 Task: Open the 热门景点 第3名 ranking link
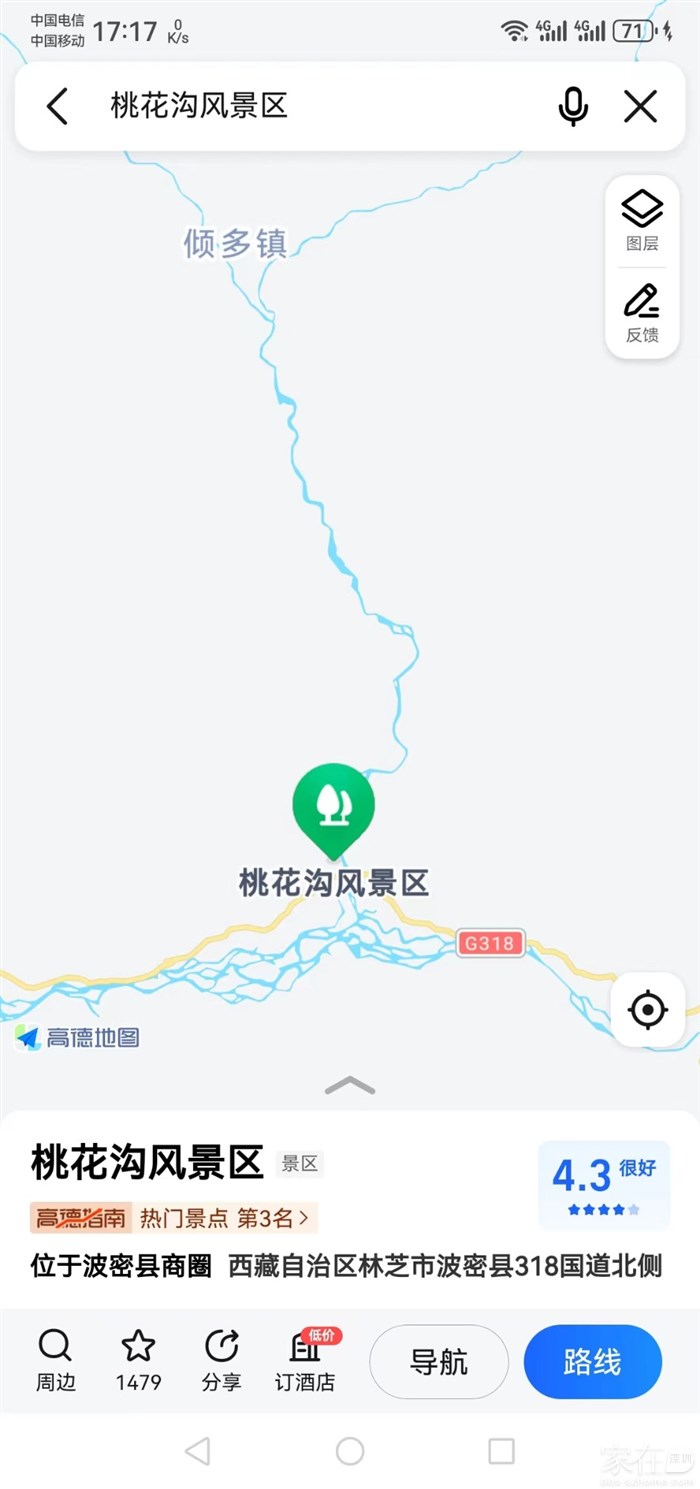pos(226,1218)
